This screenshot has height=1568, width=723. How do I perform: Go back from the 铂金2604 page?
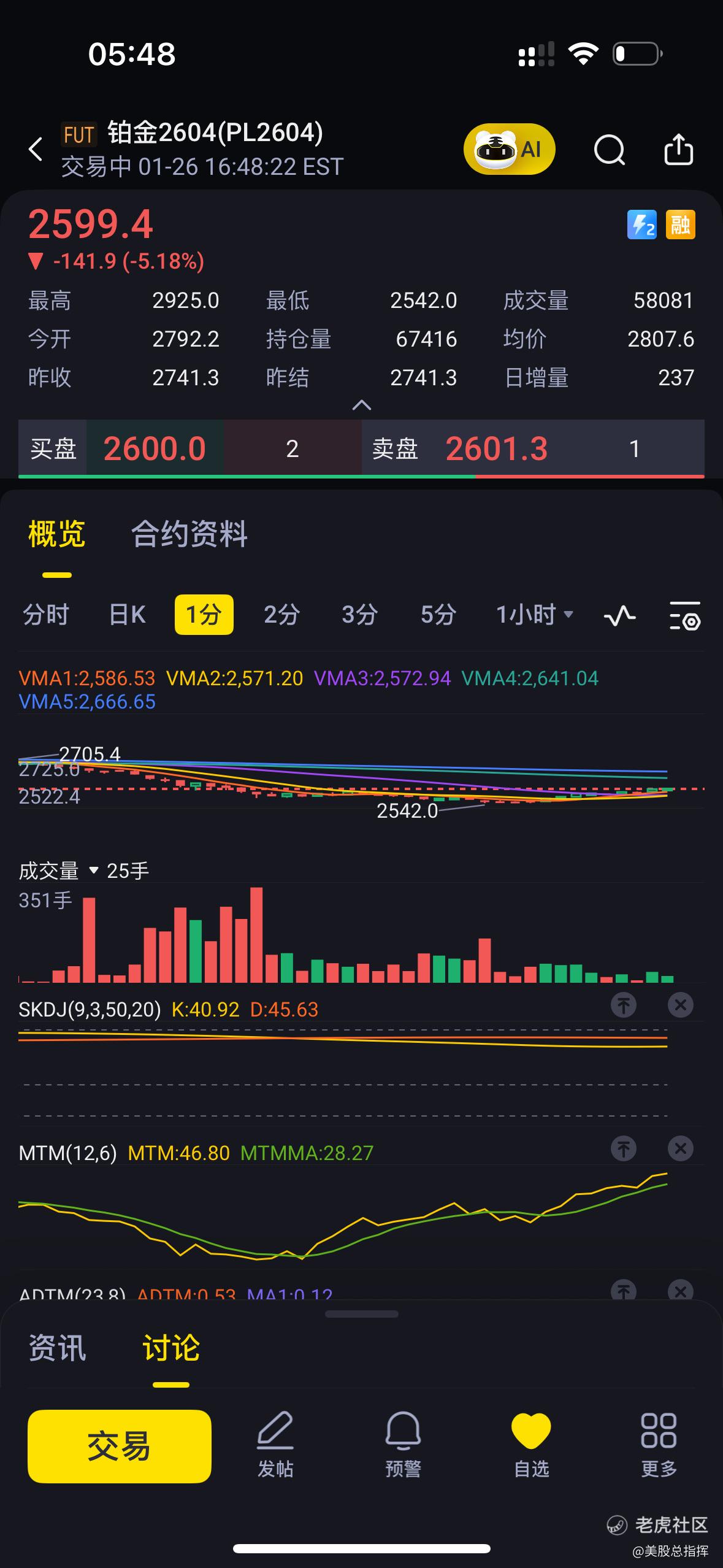[x=36, y=149]
